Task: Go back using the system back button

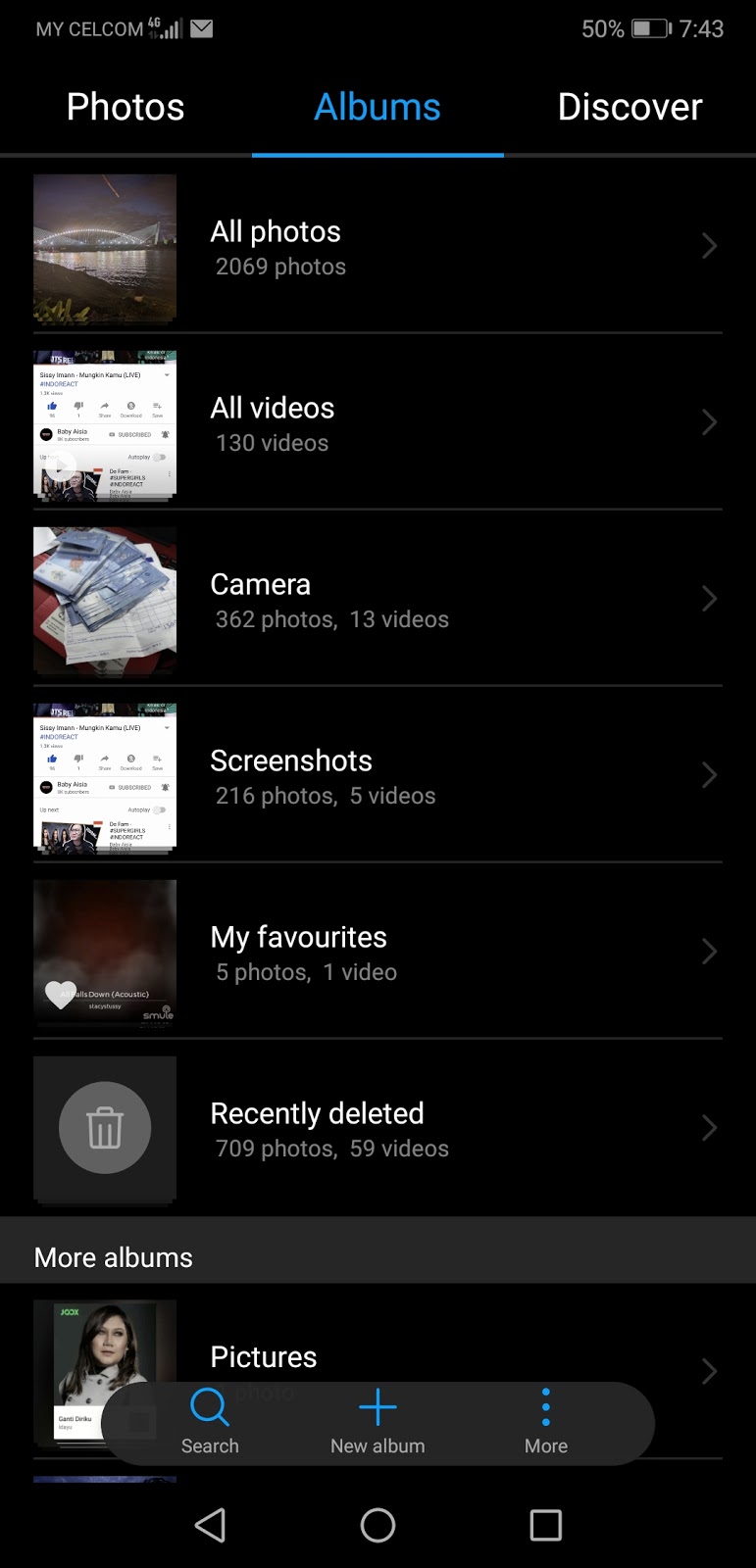Action: (x=210, y=1525)
